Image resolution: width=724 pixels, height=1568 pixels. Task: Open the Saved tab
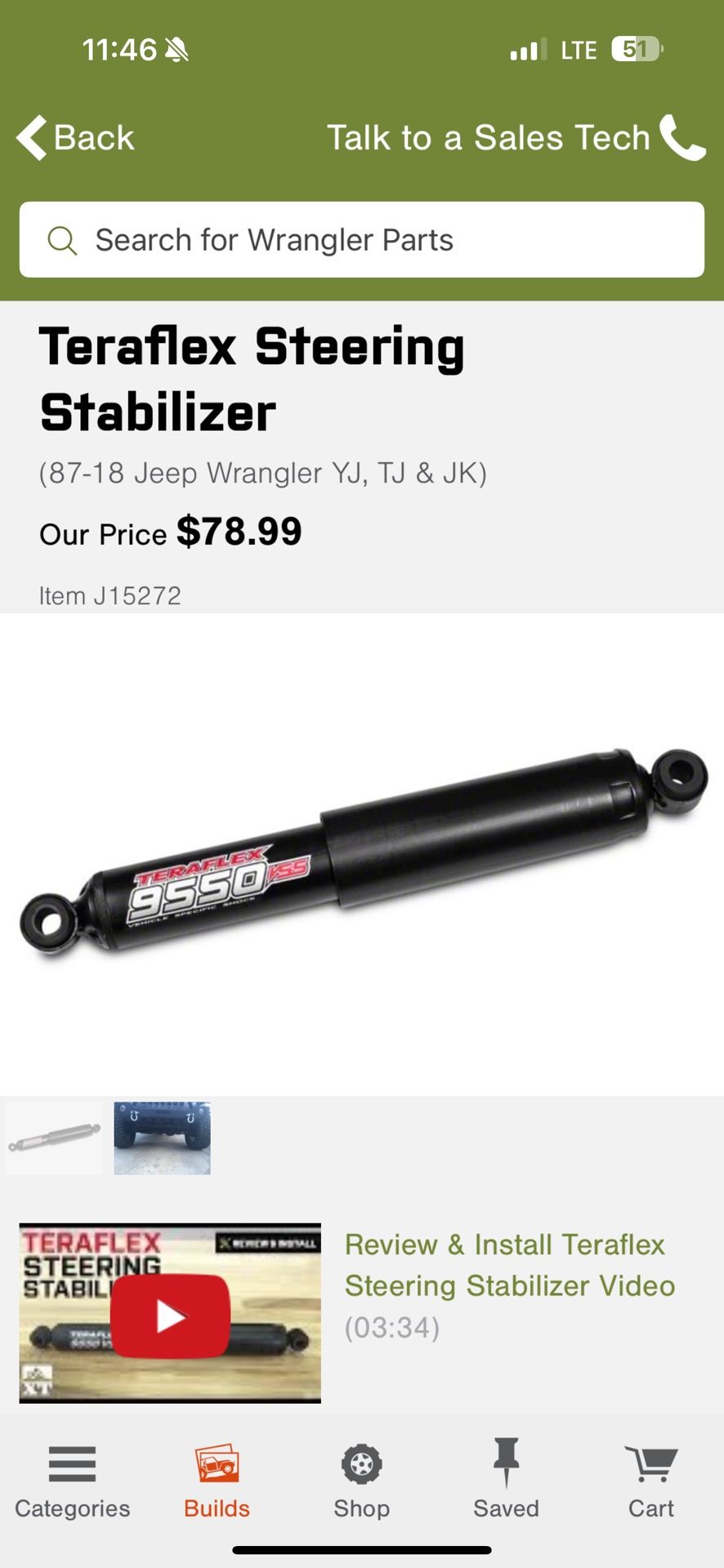click(506, 1480)
